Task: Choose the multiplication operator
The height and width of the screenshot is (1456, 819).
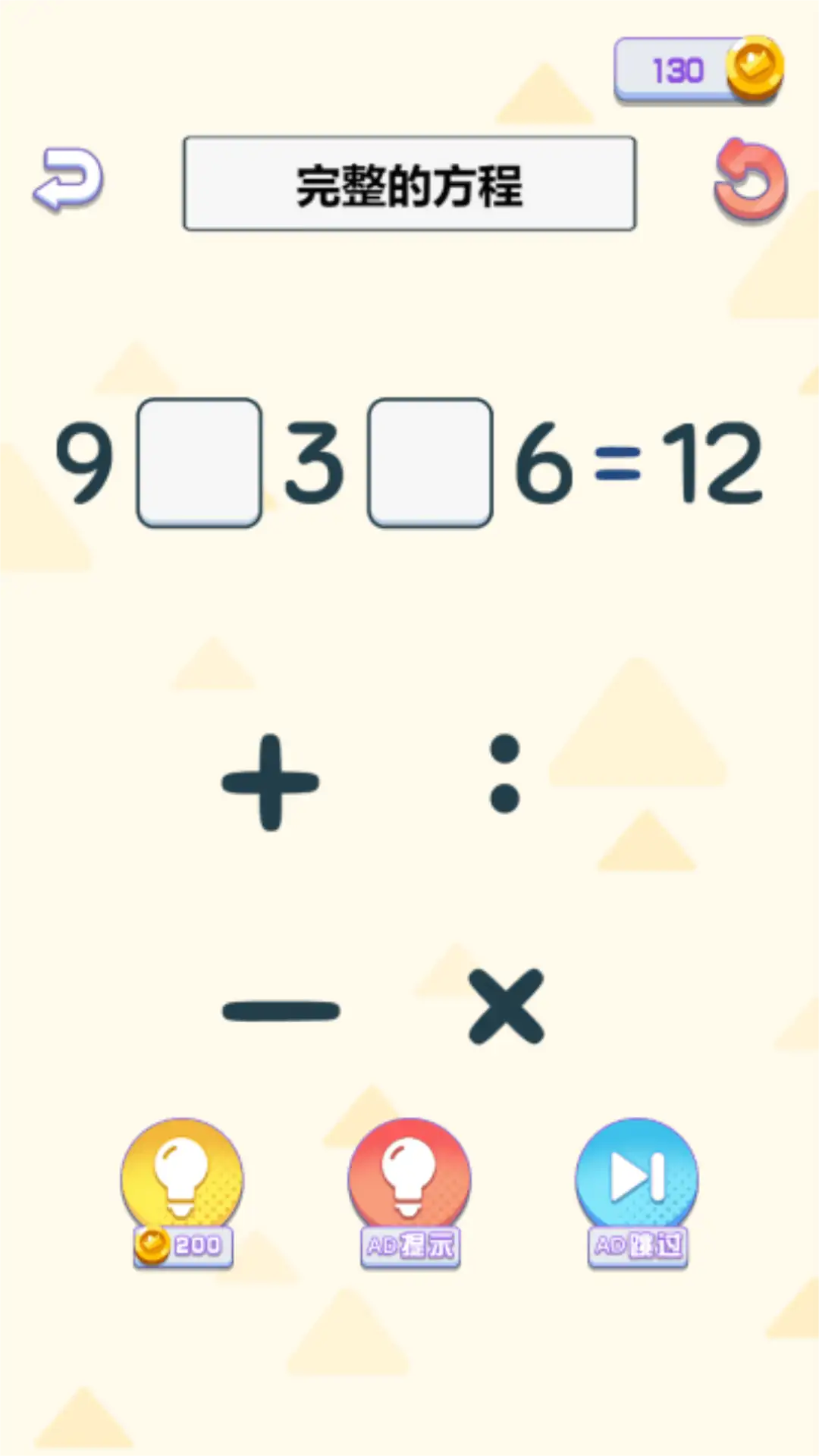Action: click(507, 1006)
